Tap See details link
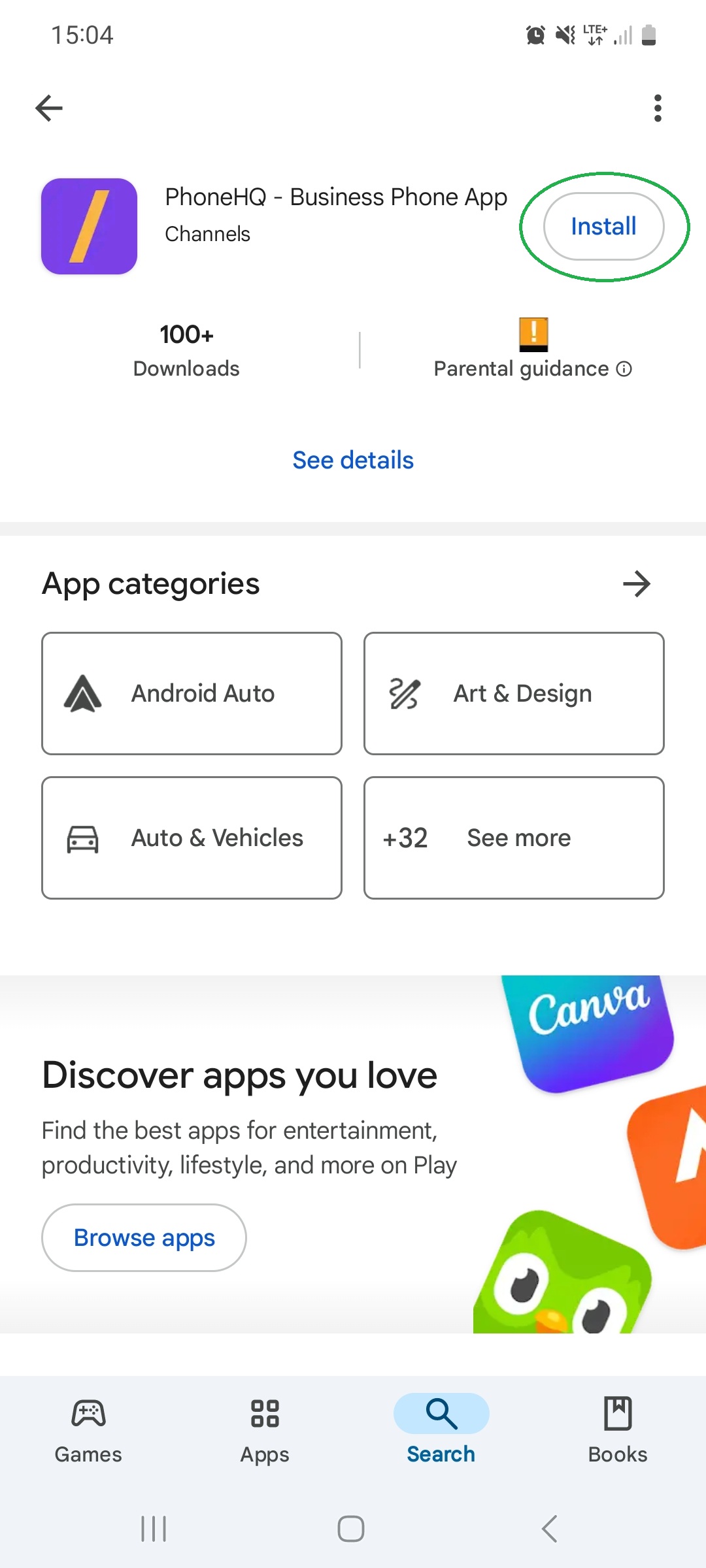Viewport: 706px width, 1568px height. pos(353,460)
